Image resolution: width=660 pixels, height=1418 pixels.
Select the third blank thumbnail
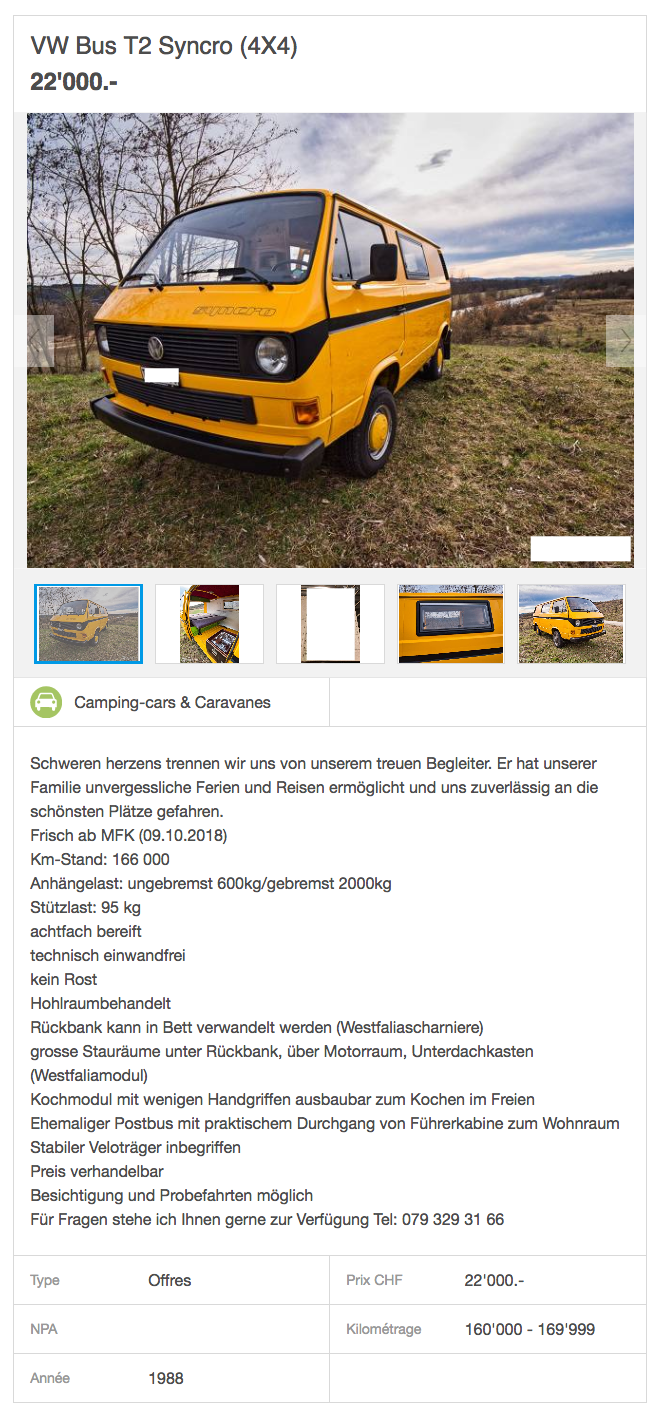pos(330,624)
